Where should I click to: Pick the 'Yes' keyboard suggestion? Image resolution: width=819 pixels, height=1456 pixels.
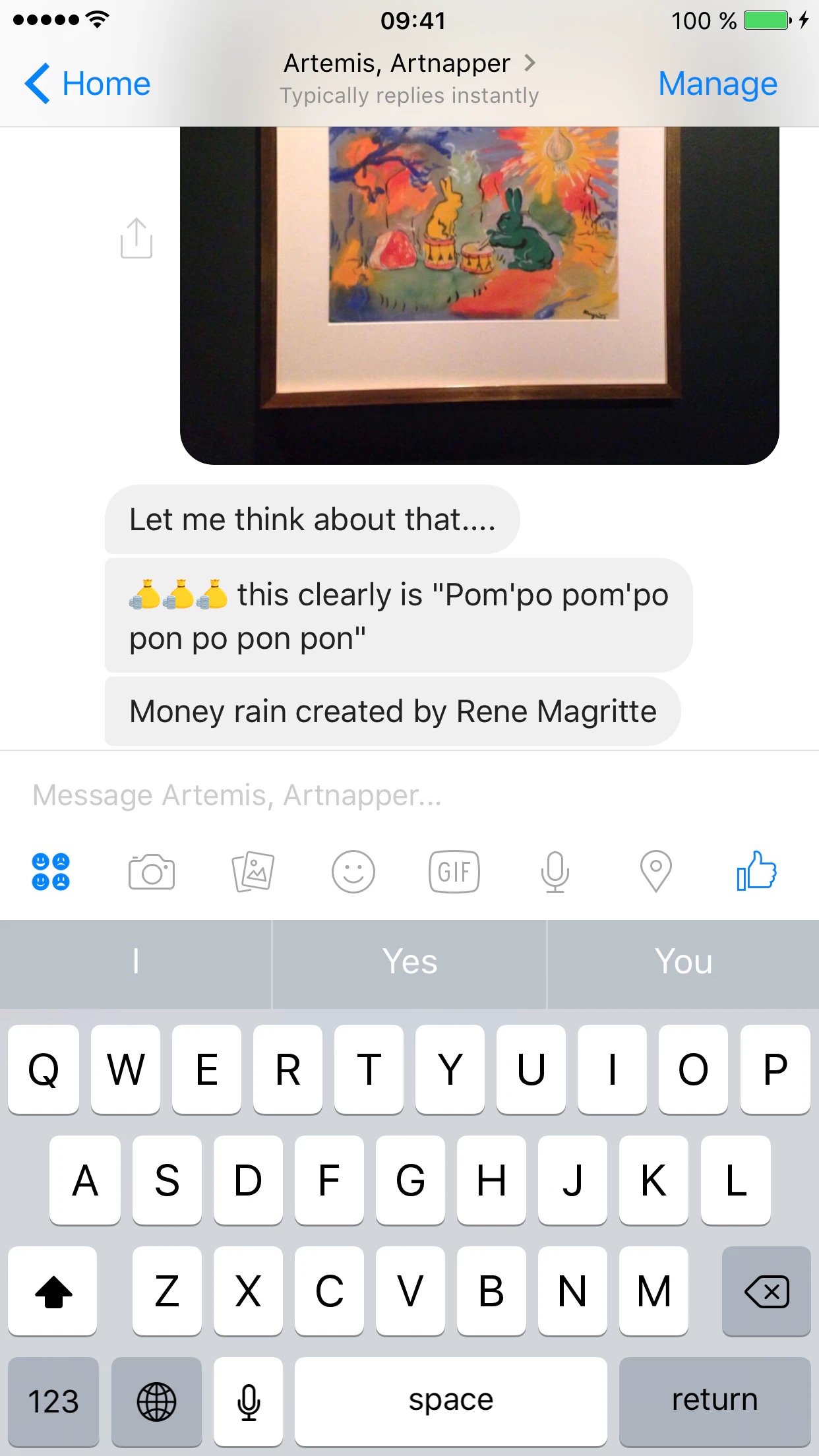coord(409,962)
